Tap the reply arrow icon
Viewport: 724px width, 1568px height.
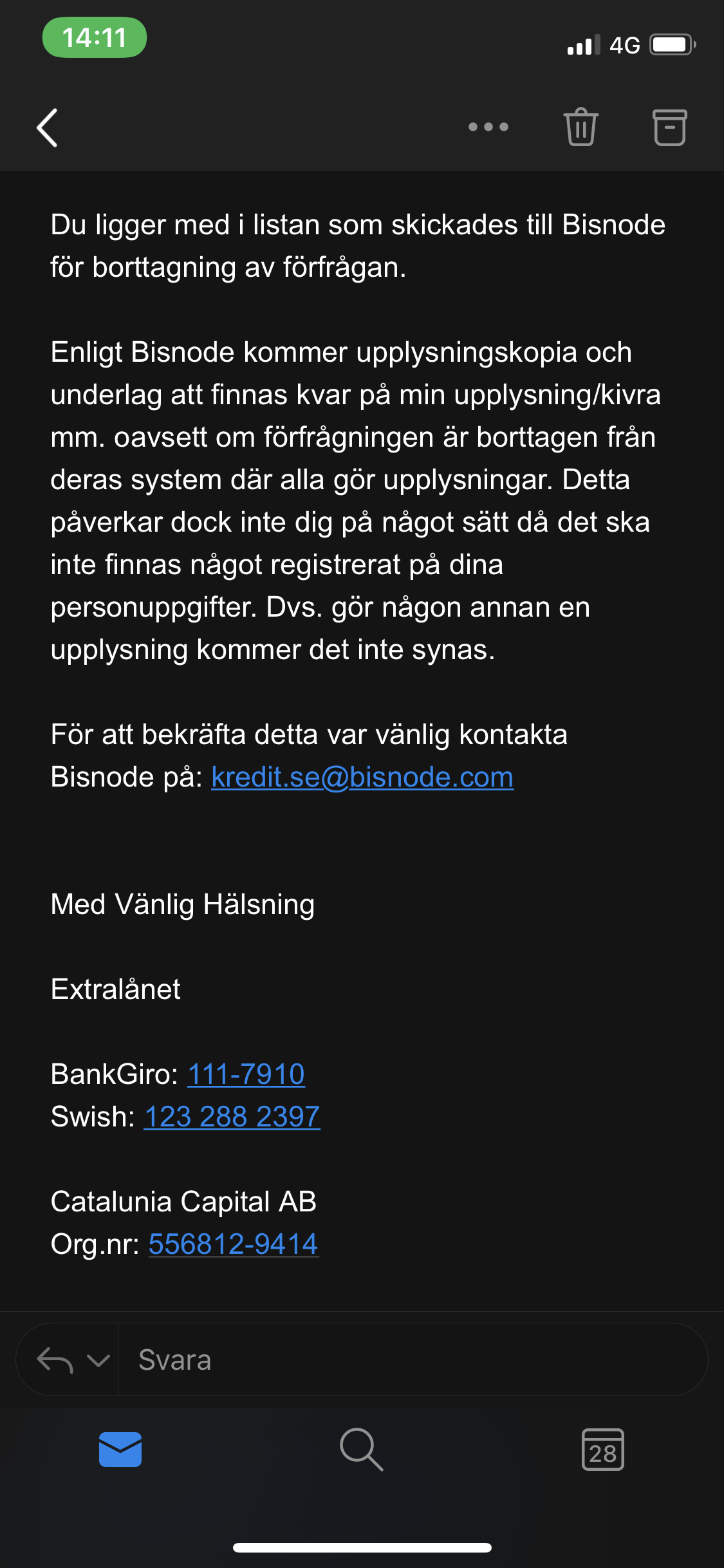55,1360
